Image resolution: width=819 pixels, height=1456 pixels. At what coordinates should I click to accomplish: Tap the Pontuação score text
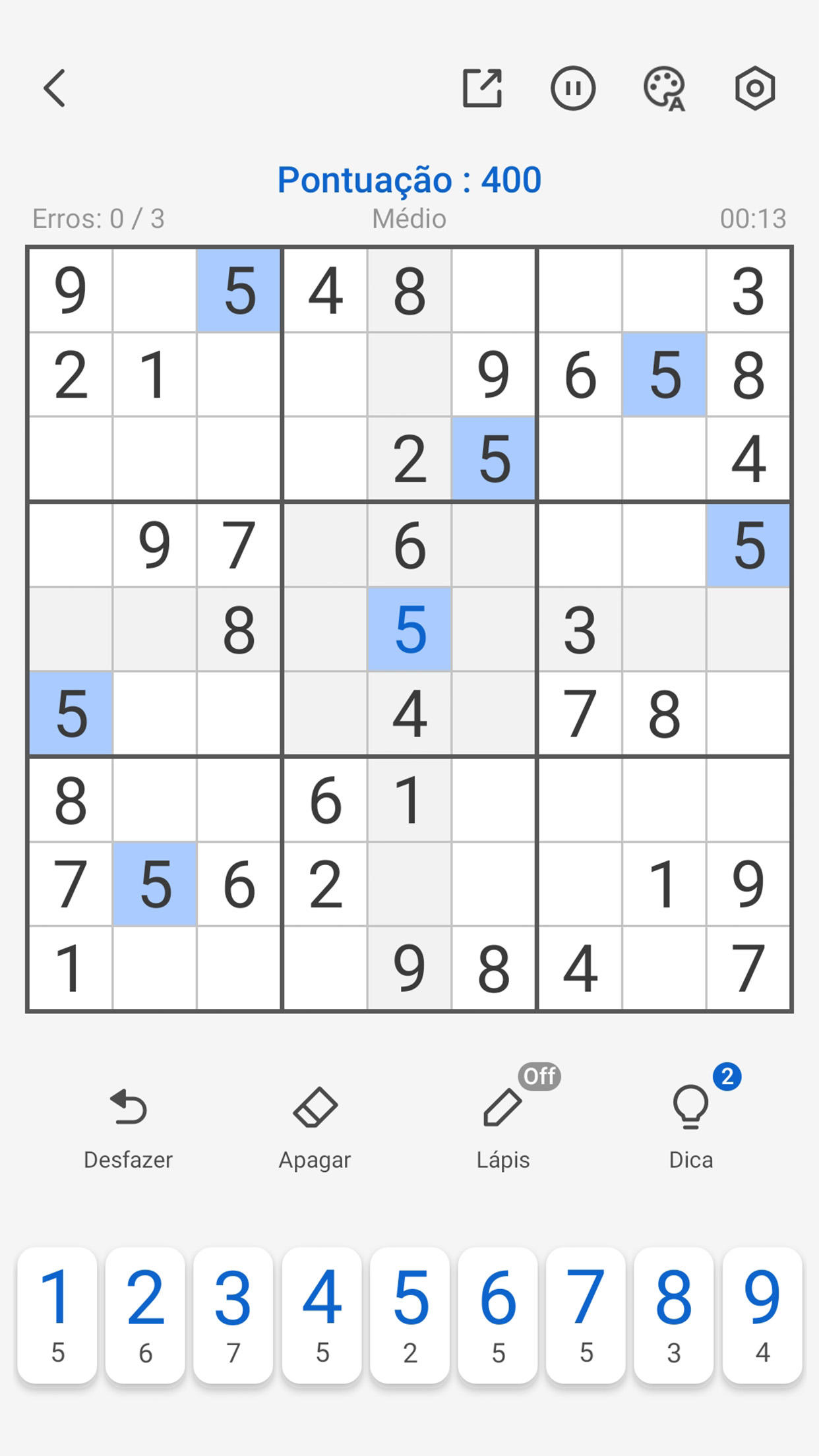click(x=409, y=178)
